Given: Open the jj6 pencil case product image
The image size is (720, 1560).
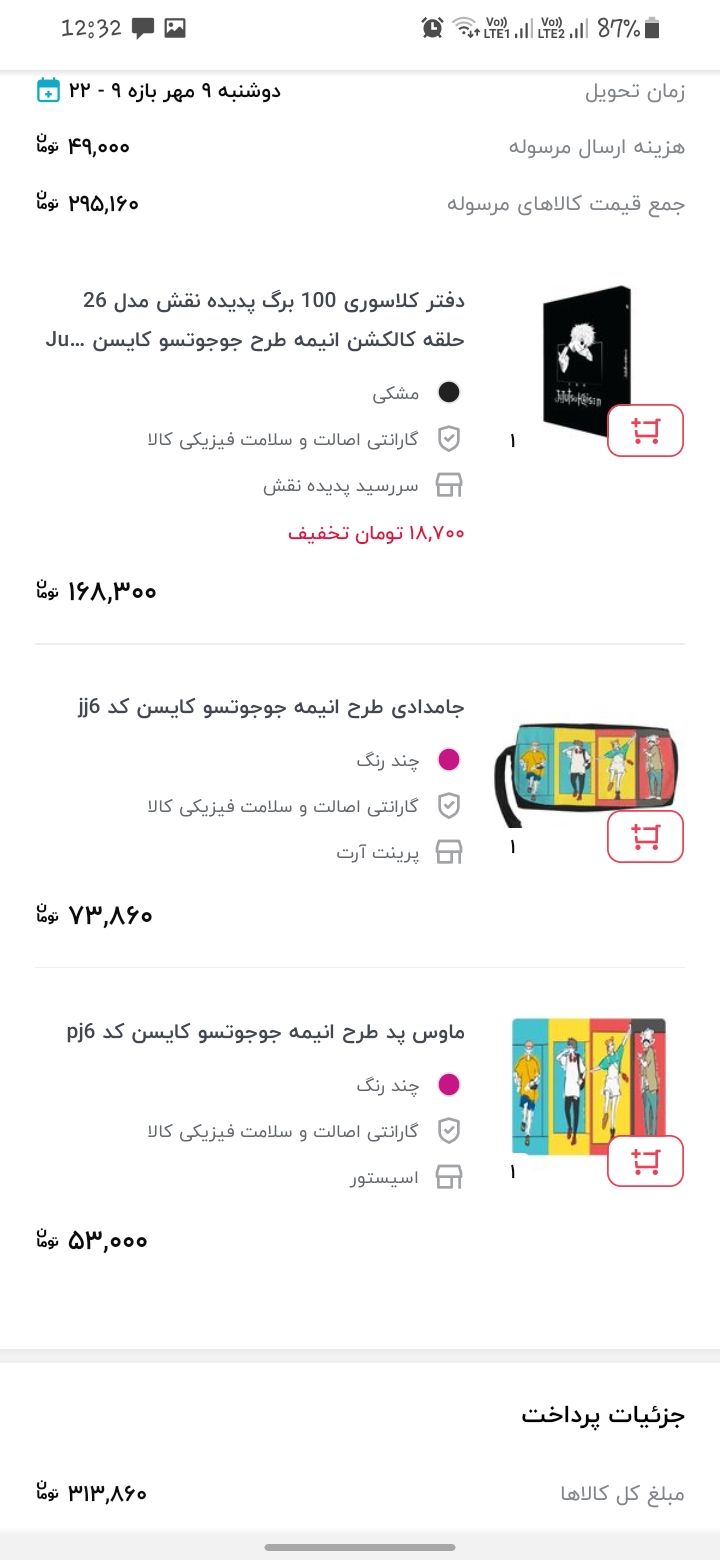Looking at the screenshot, I should [587, 775].
